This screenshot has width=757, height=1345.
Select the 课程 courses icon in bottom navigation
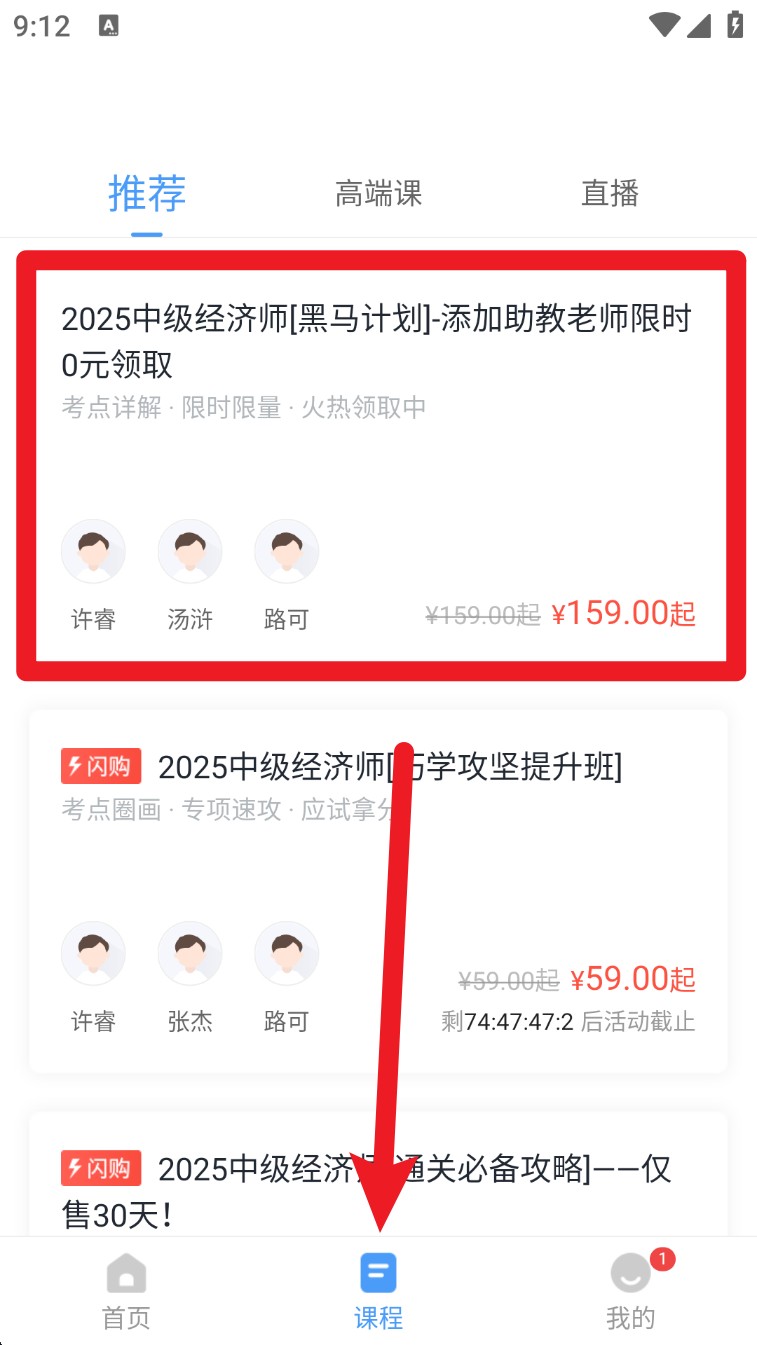tap(378, 1290)
